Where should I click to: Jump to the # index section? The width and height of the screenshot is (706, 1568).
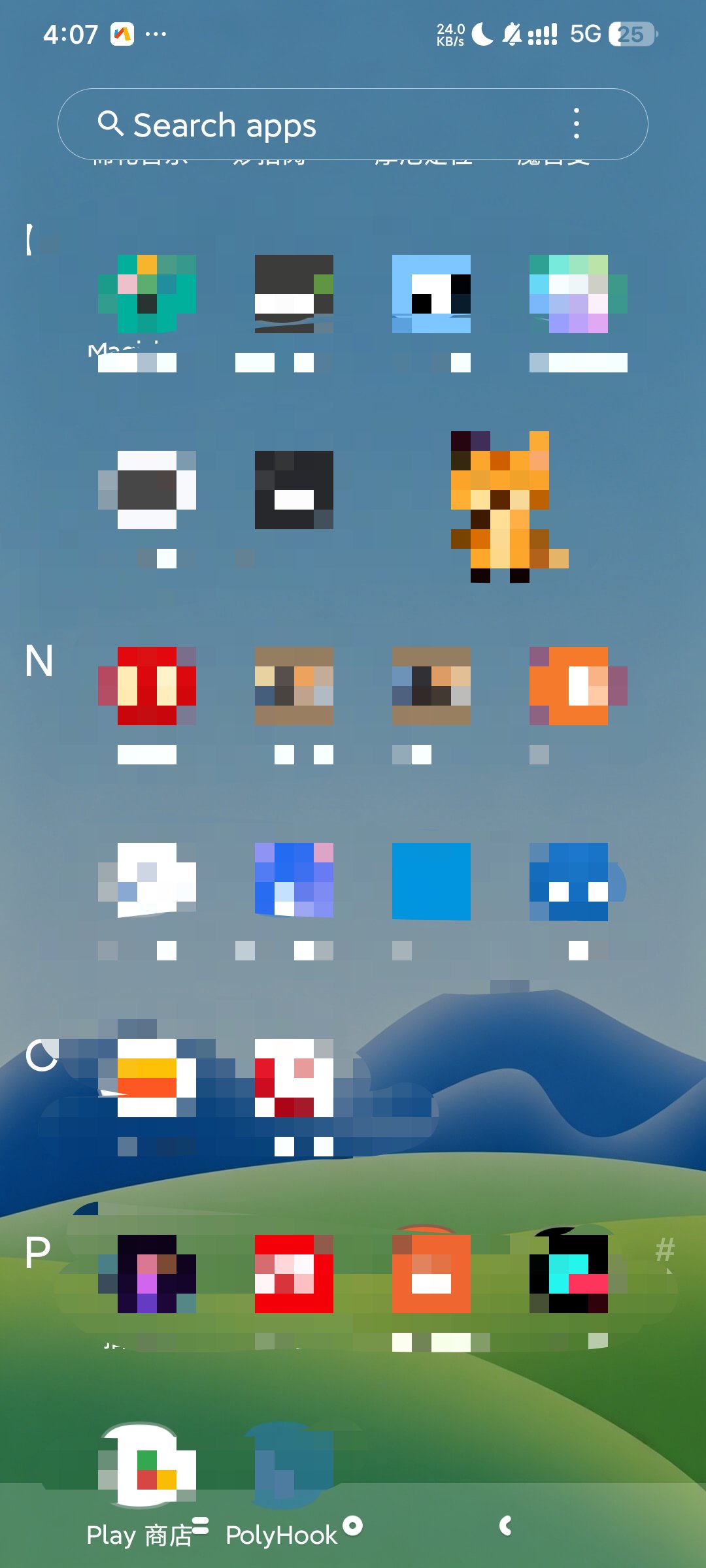tap(665, 1250)
